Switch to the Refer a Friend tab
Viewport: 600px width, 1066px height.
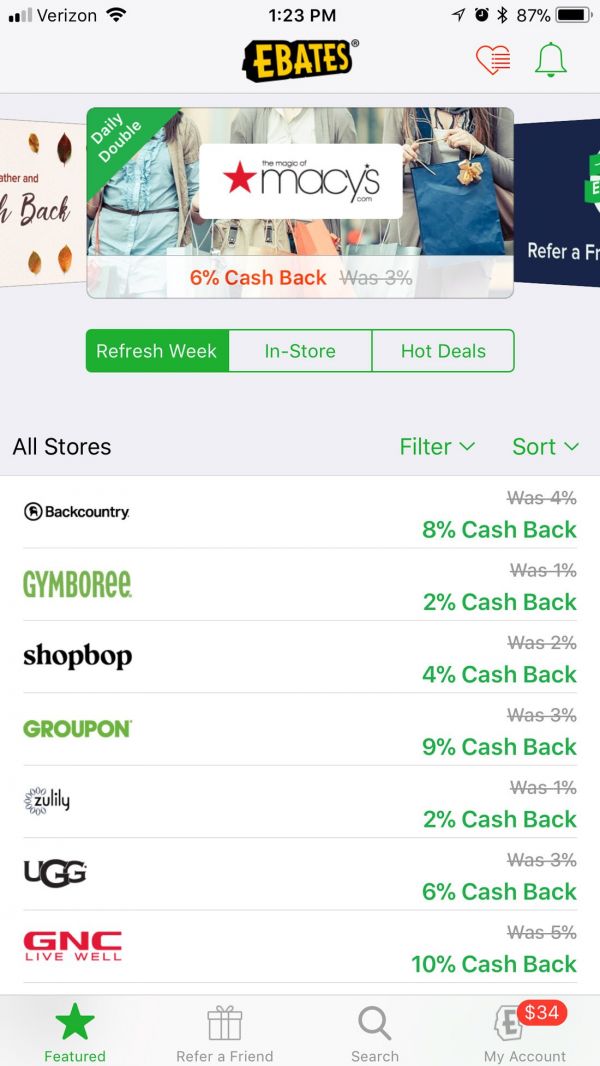pyautogui.click(x=224, y=1032)
